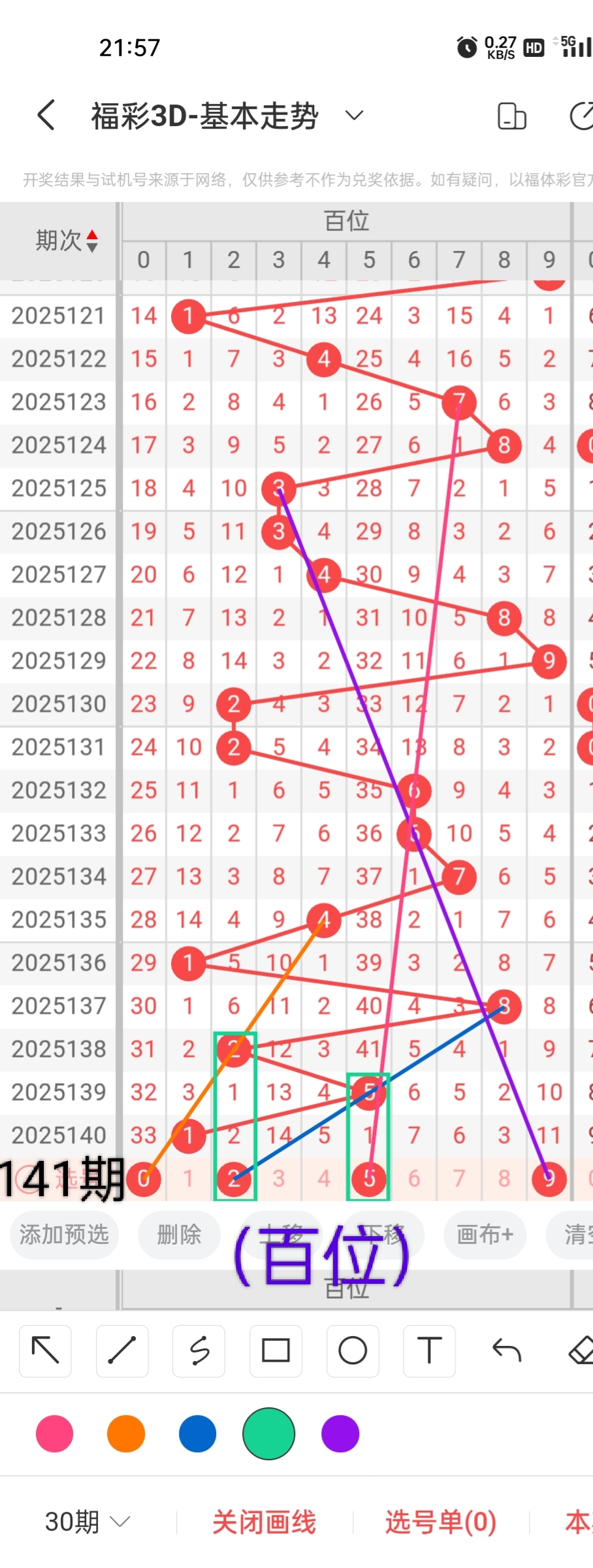Expand the 福彩3D-基本走势 title dropdown
The height and width of the screenshot is (1568, 593).
tap(353, 116)
